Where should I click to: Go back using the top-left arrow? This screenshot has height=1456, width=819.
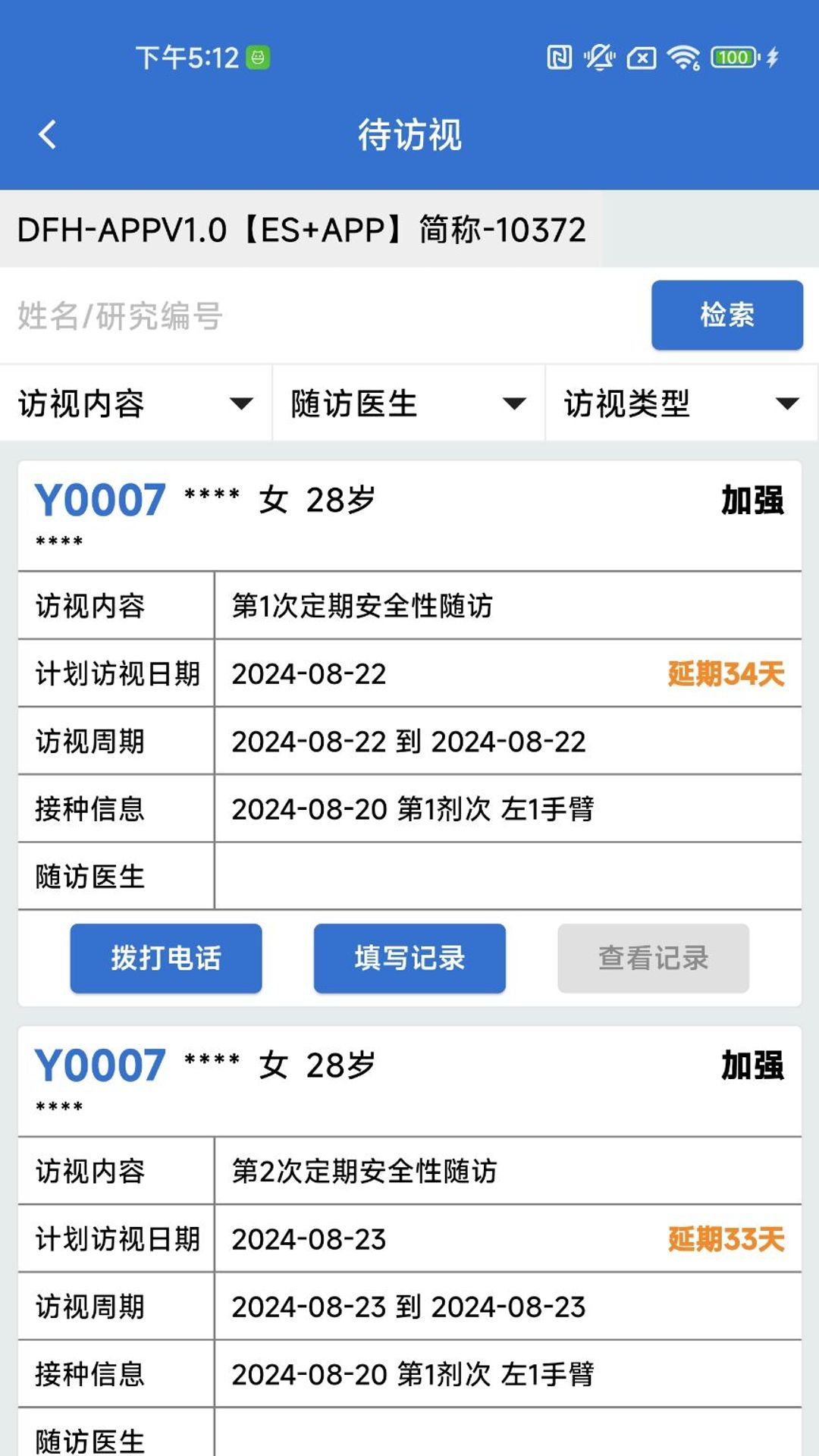47,135
